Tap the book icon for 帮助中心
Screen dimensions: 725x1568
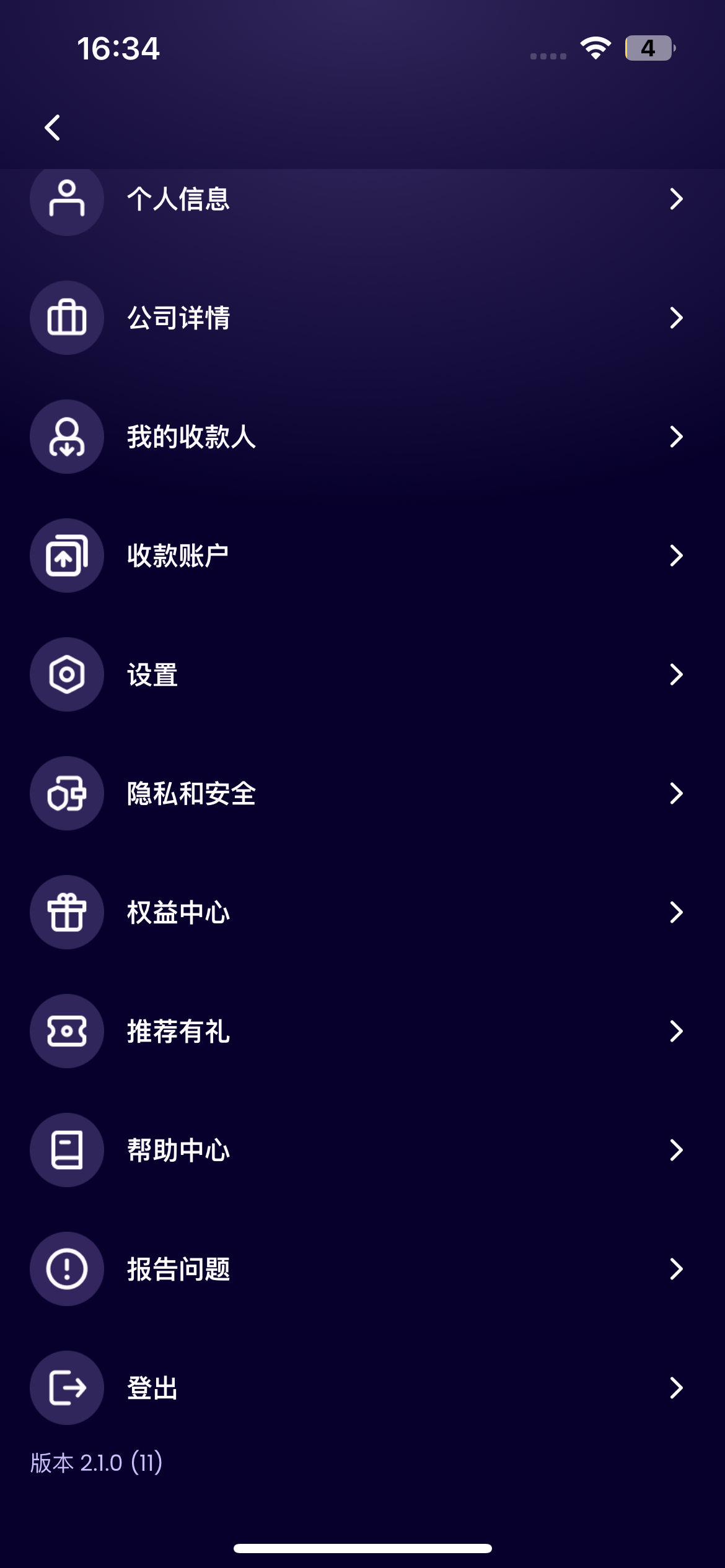pyautogui.click(x=66, y=1150)
